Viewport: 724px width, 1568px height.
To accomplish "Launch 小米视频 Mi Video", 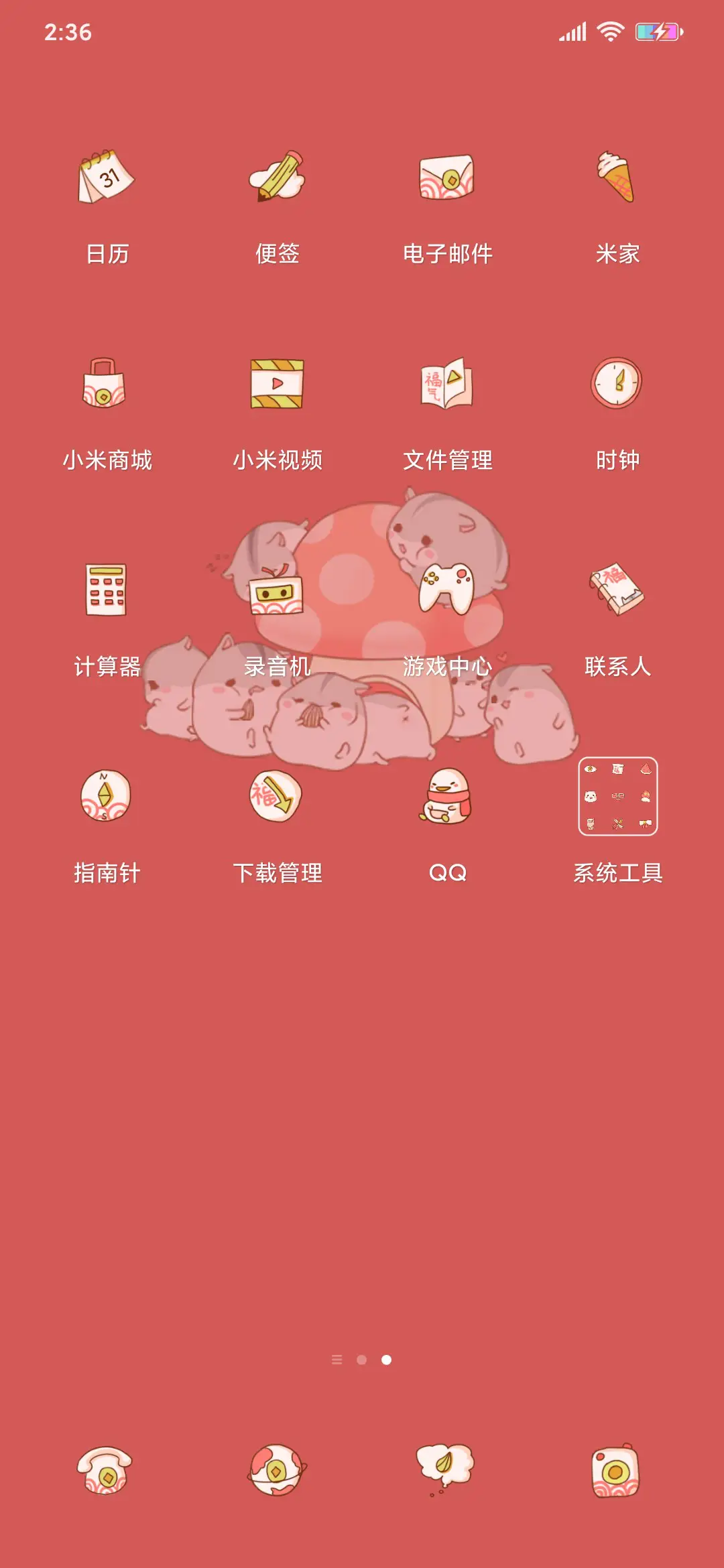I will pos(275,387).
